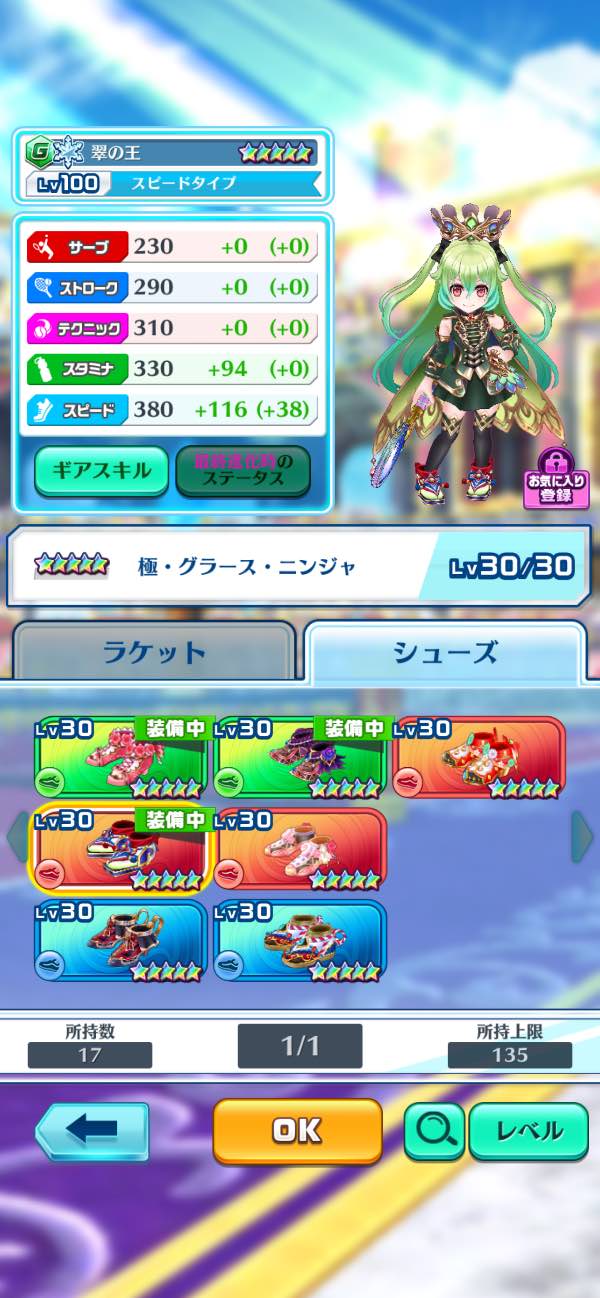Go to the previous page with left arrow

pyautogui.click(x=17, y=838)
